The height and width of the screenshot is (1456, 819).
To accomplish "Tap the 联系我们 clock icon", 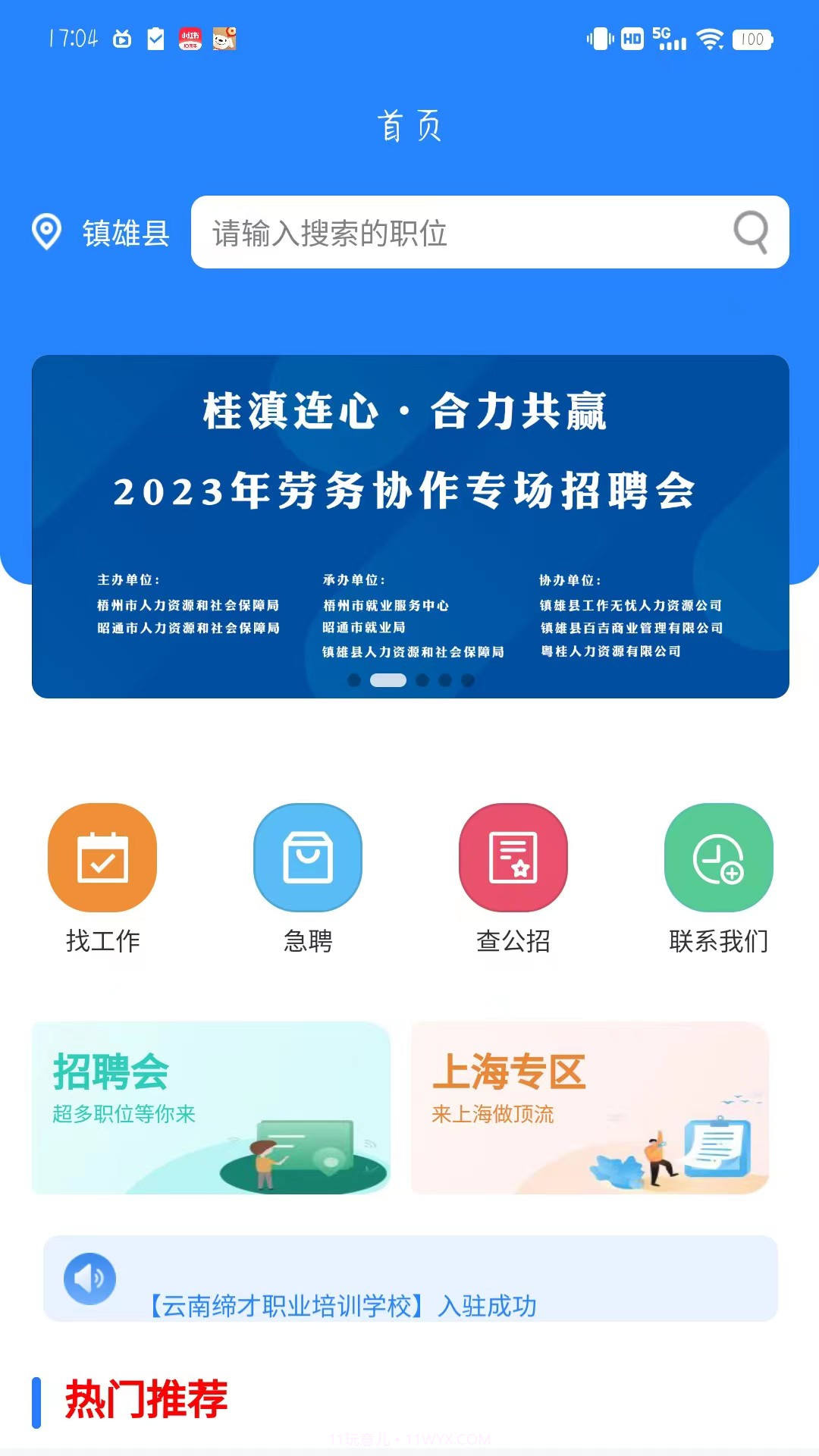I will click(x=719, y=859).
